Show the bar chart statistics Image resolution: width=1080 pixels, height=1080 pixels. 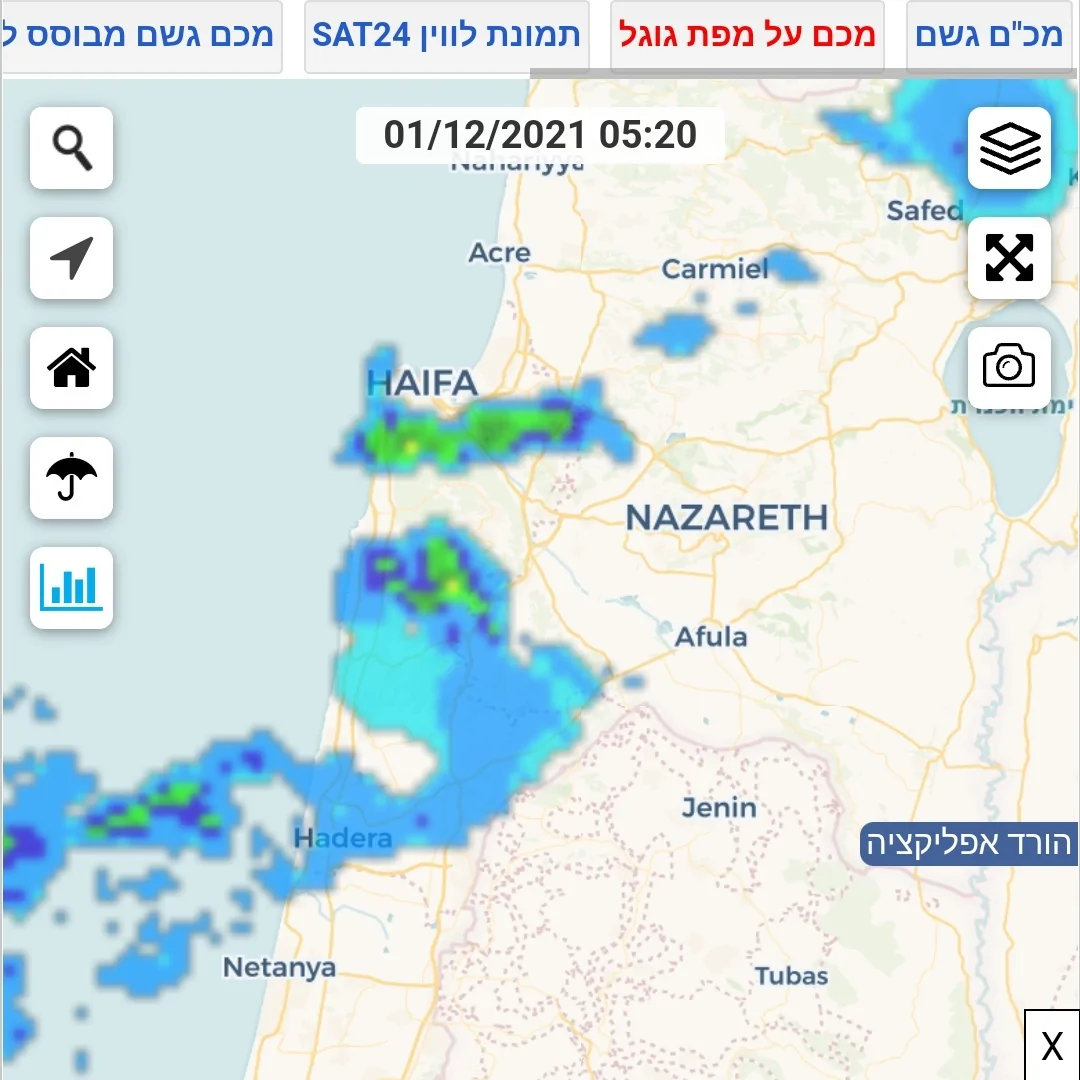click(x=72, y=588)
